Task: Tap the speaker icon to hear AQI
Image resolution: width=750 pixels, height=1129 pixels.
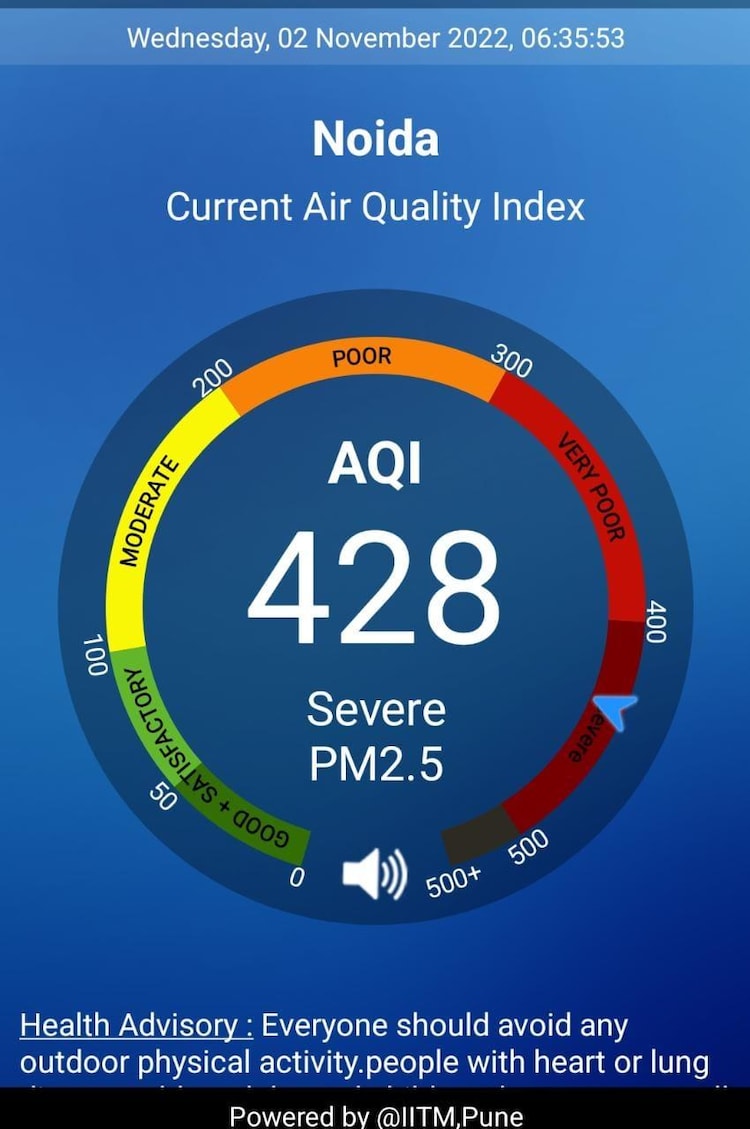Action: [x=374, y=874]
